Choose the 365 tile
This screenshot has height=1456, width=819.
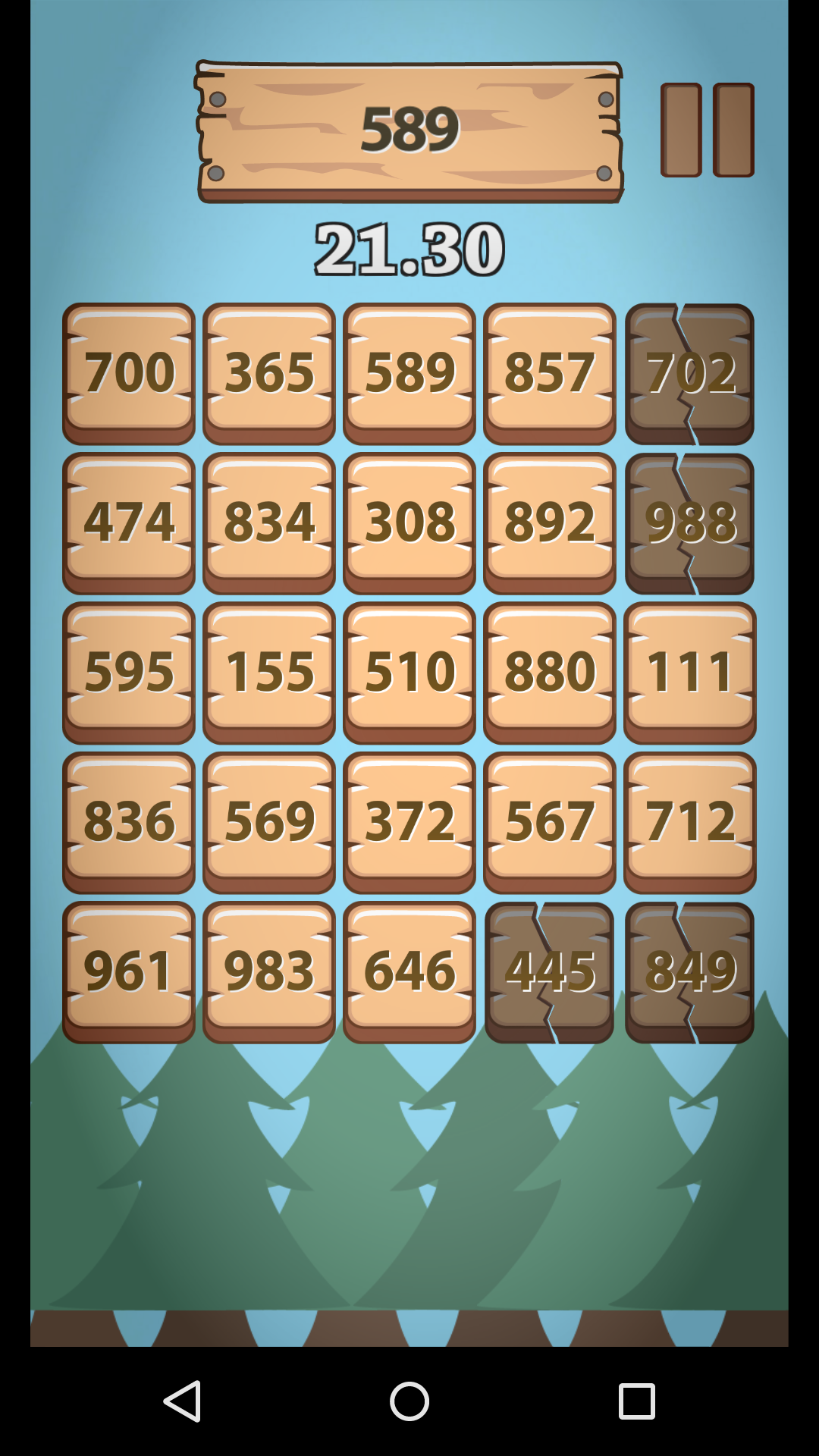(269, 373)
